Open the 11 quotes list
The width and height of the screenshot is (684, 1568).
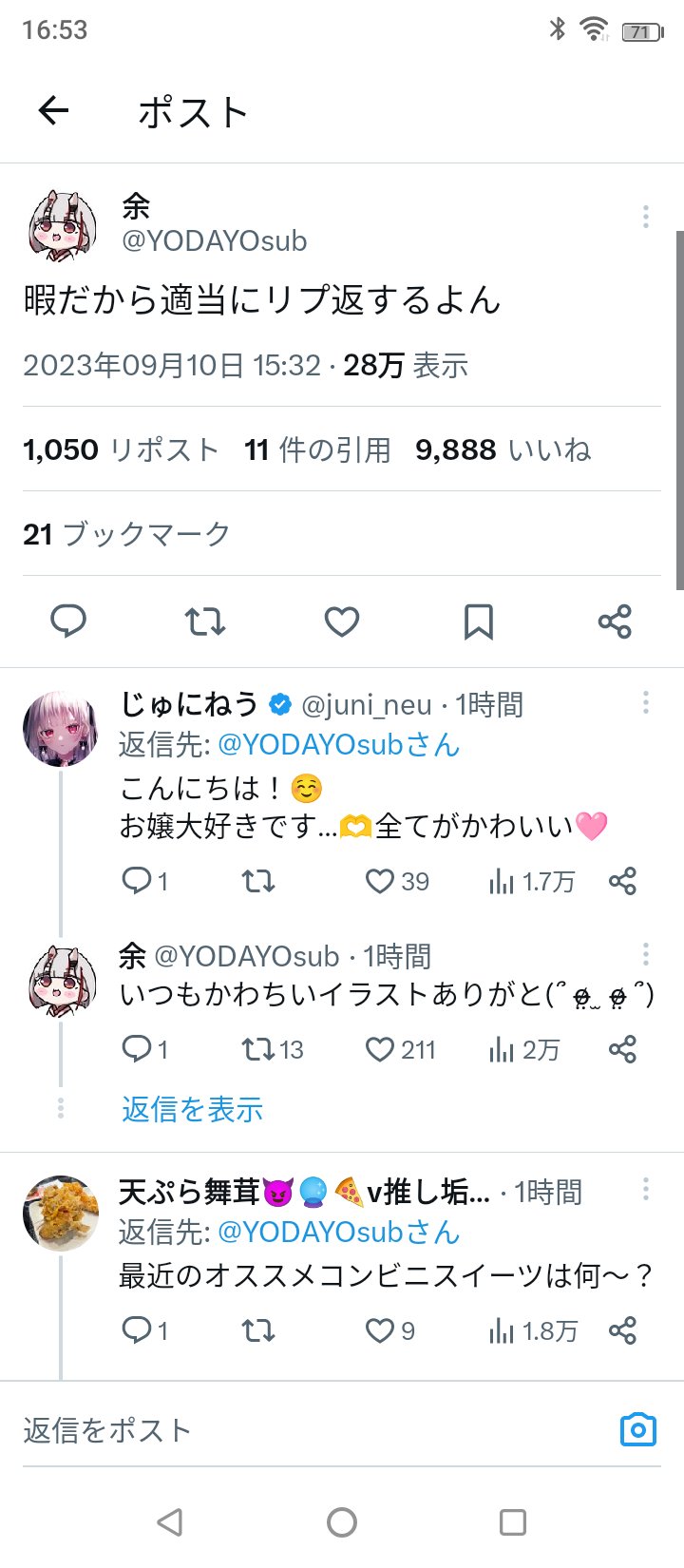coord(317,449)
